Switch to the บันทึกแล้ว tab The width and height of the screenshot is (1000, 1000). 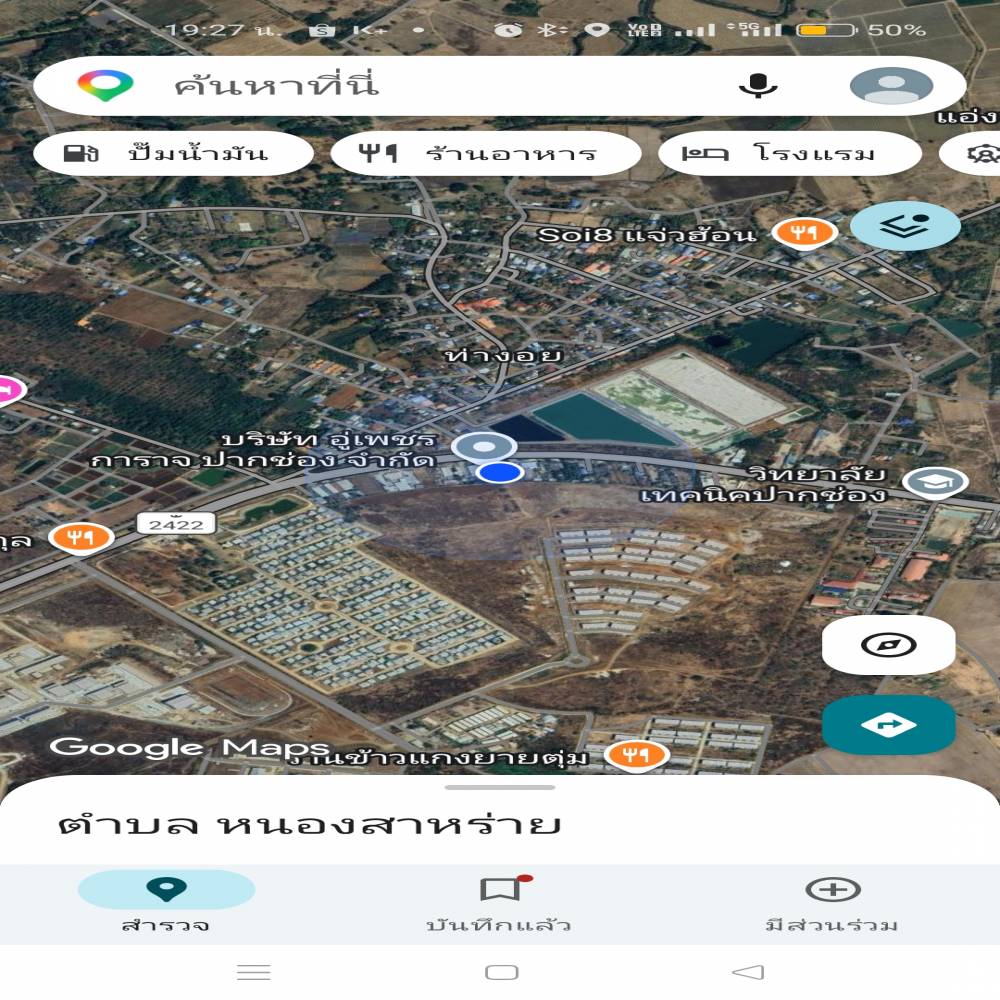pyautogui.click(x=499, y=902)
